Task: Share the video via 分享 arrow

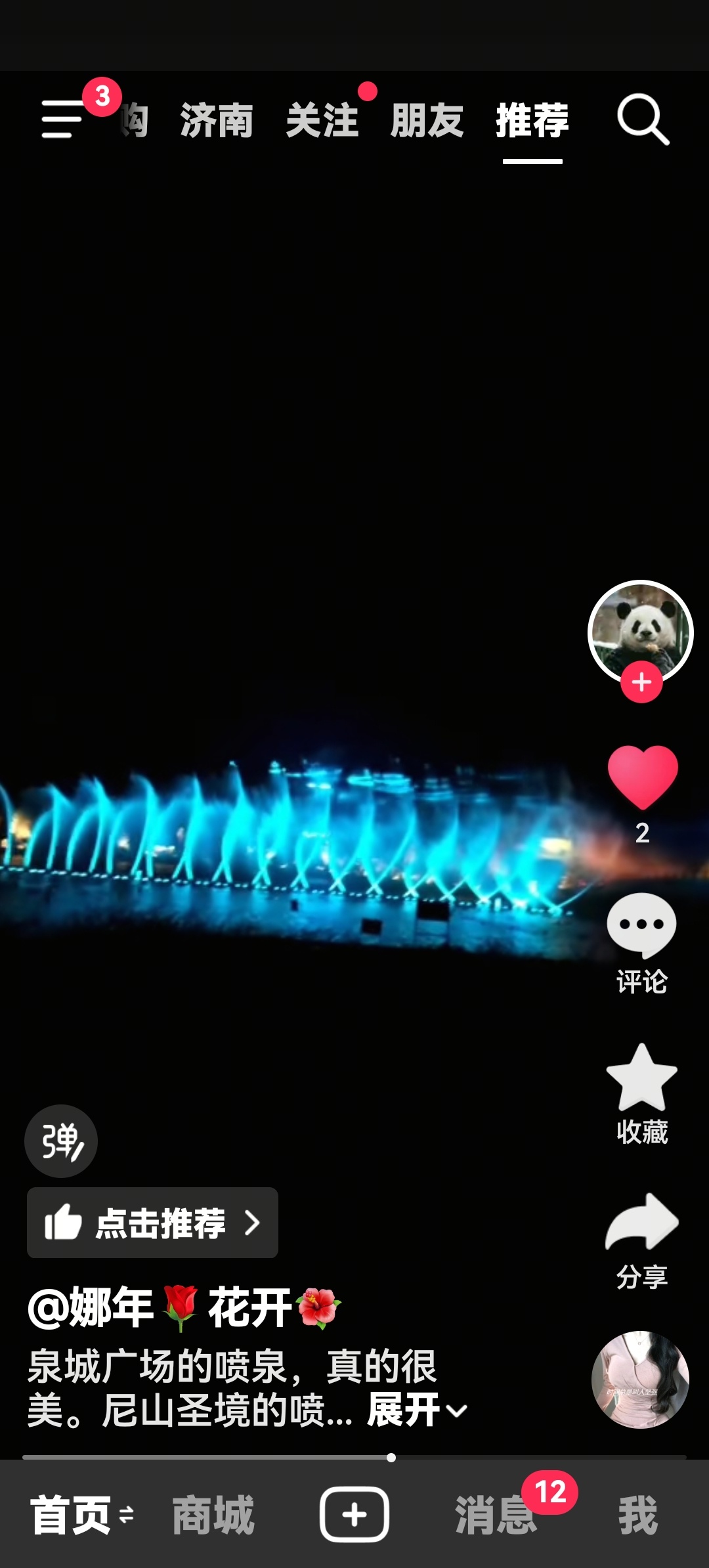Action: pos(642,1223)
